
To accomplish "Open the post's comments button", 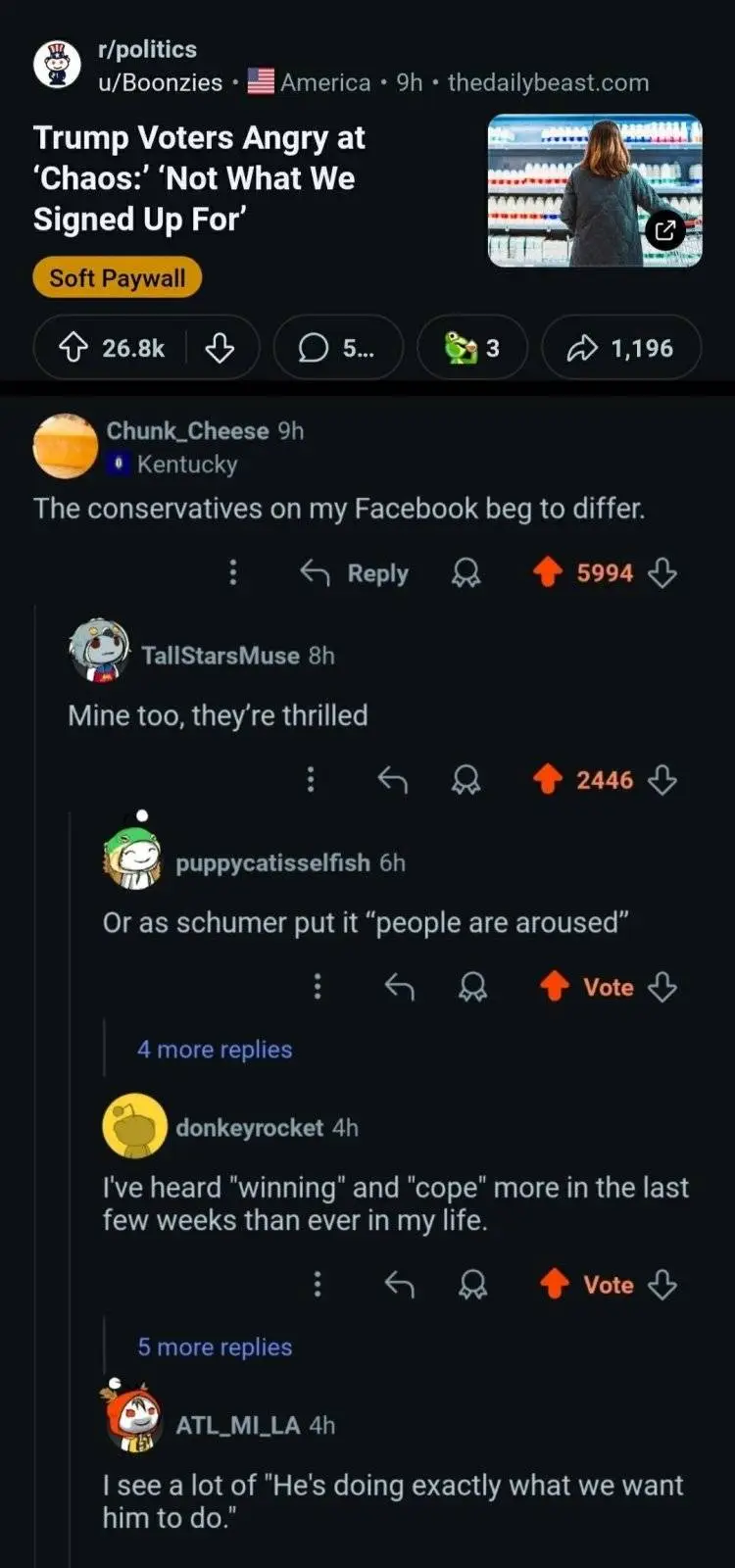I will coord(337,348).
